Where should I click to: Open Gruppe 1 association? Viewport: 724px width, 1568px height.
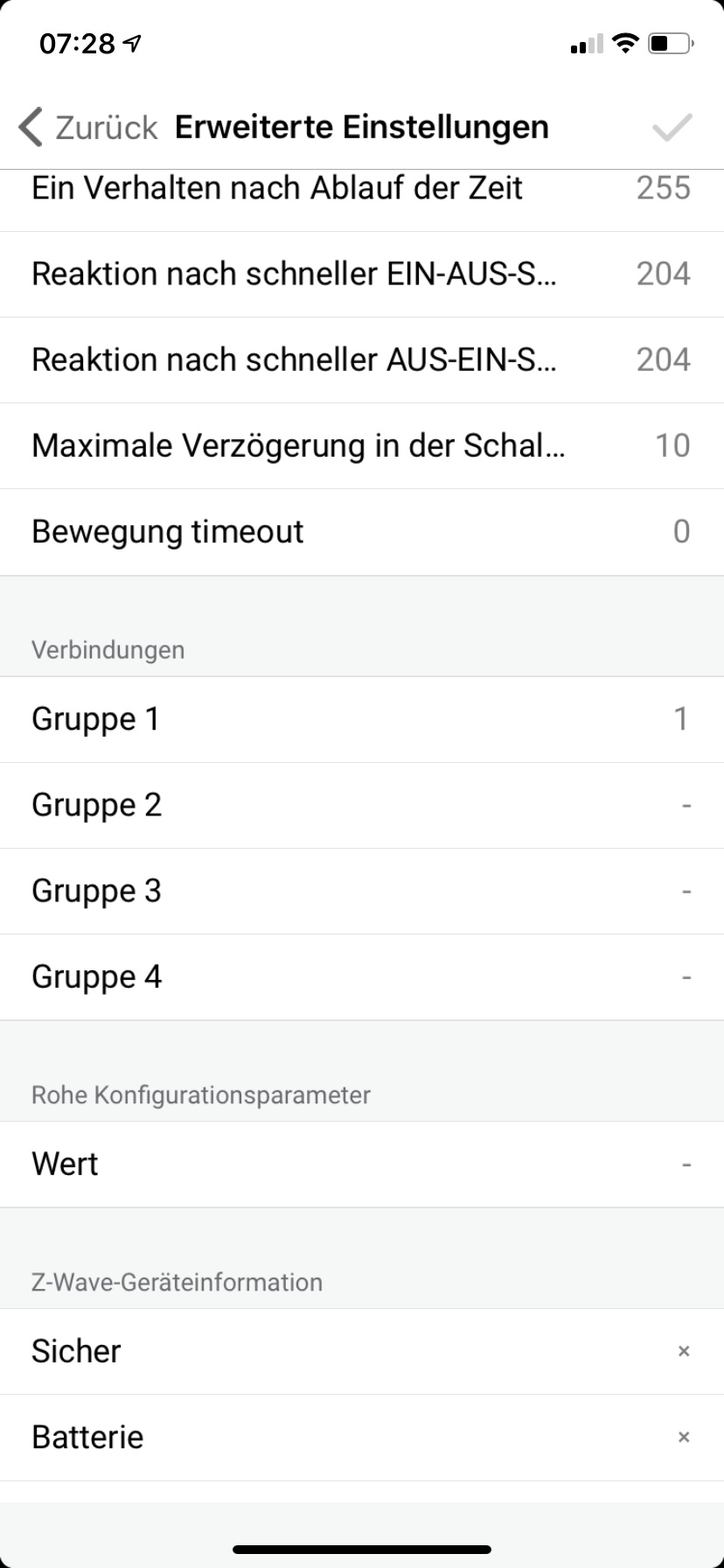click(x=362, y=719)
